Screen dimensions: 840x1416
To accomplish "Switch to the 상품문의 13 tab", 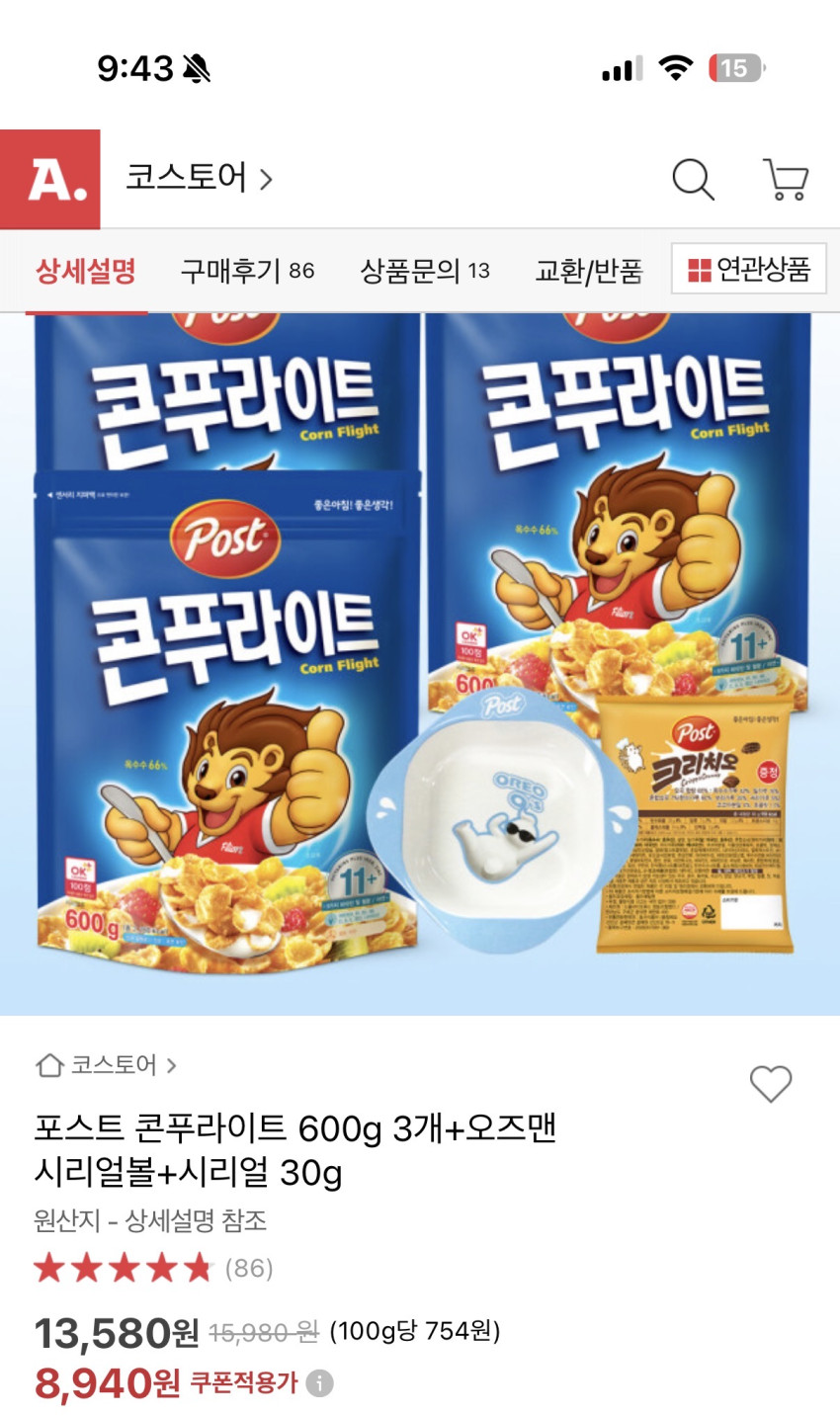I will click(424, 271).
